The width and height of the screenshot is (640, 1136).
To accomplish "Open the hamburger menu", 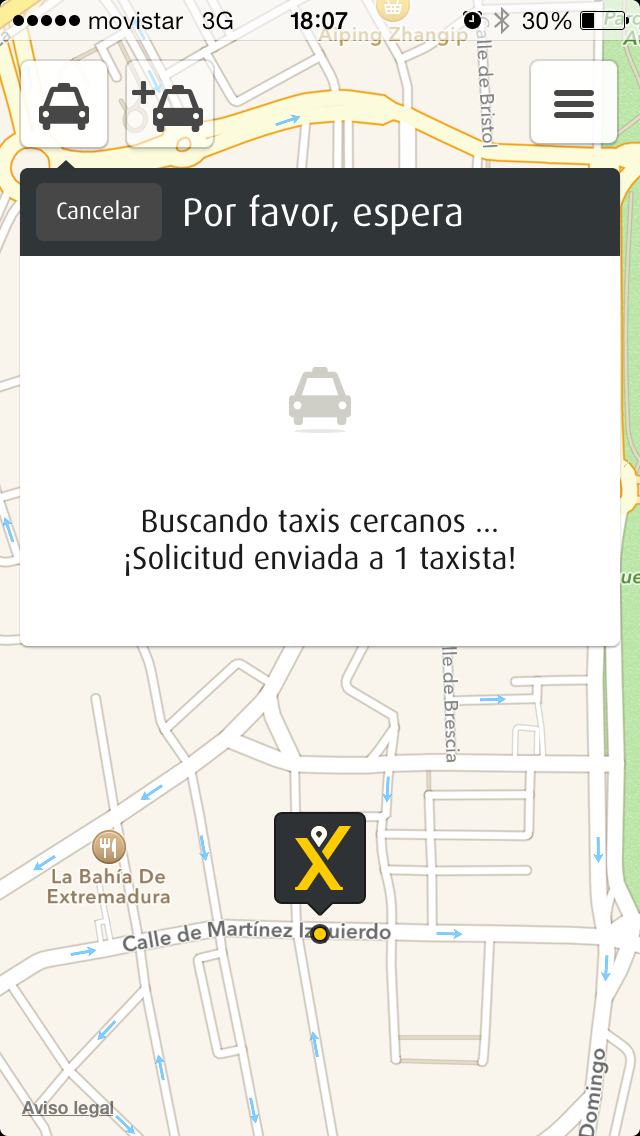I will click(573, 104).
